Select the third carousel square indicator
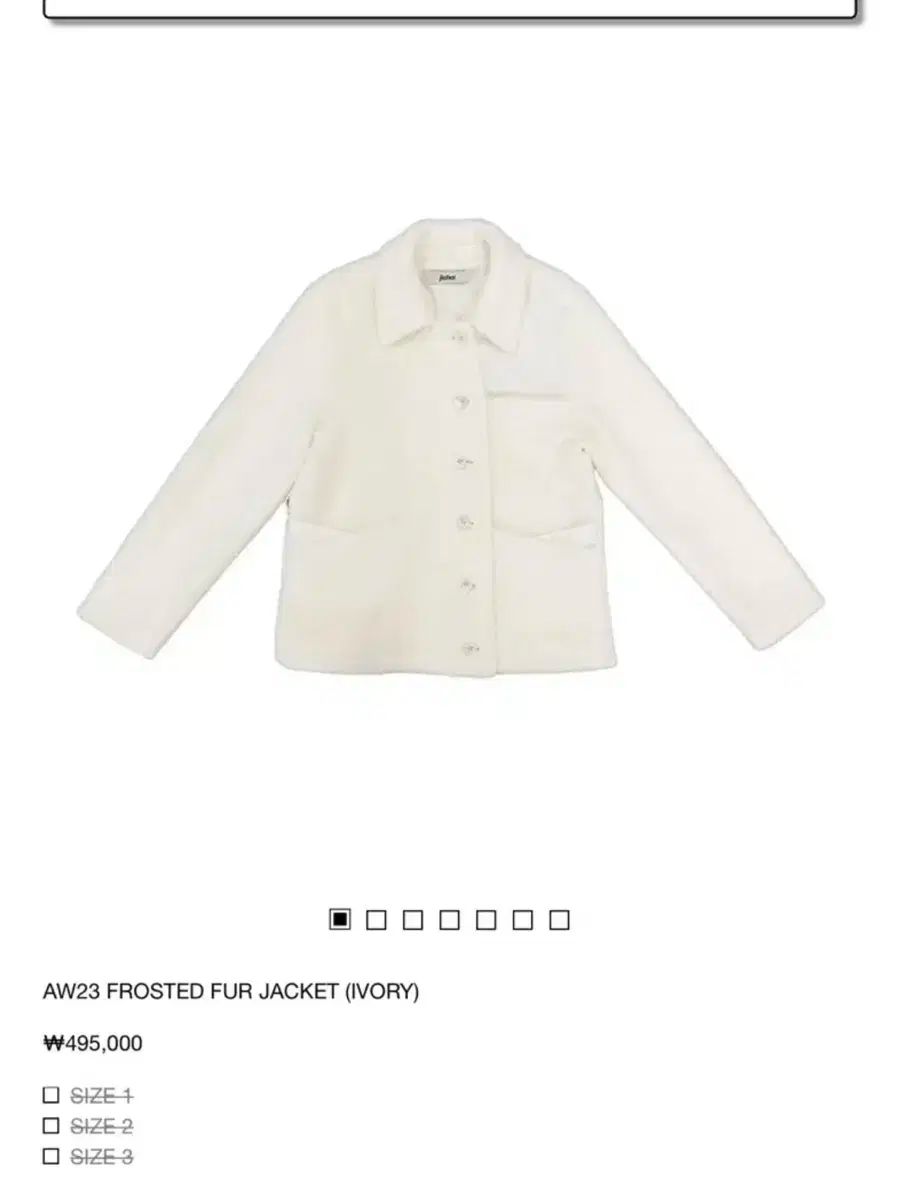The image size is (900, 1200). tap(414, 913)
